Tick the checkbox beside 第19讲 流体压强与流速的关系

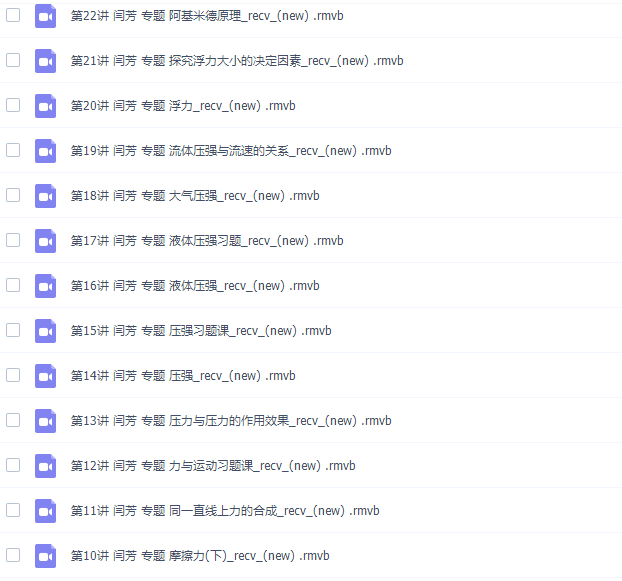(13, 150)
